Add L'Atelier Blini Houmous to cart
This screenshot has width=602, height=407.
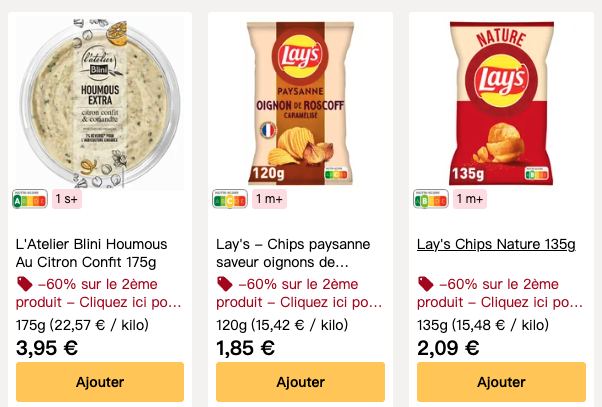(x=100, y=382)
